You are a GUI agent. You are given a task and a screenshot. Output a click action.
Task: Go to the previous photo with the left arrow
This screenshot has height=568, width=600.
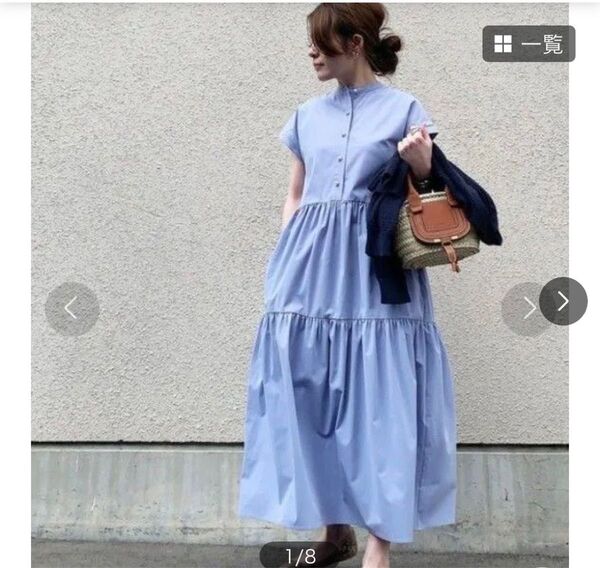[x=71, y=308]
